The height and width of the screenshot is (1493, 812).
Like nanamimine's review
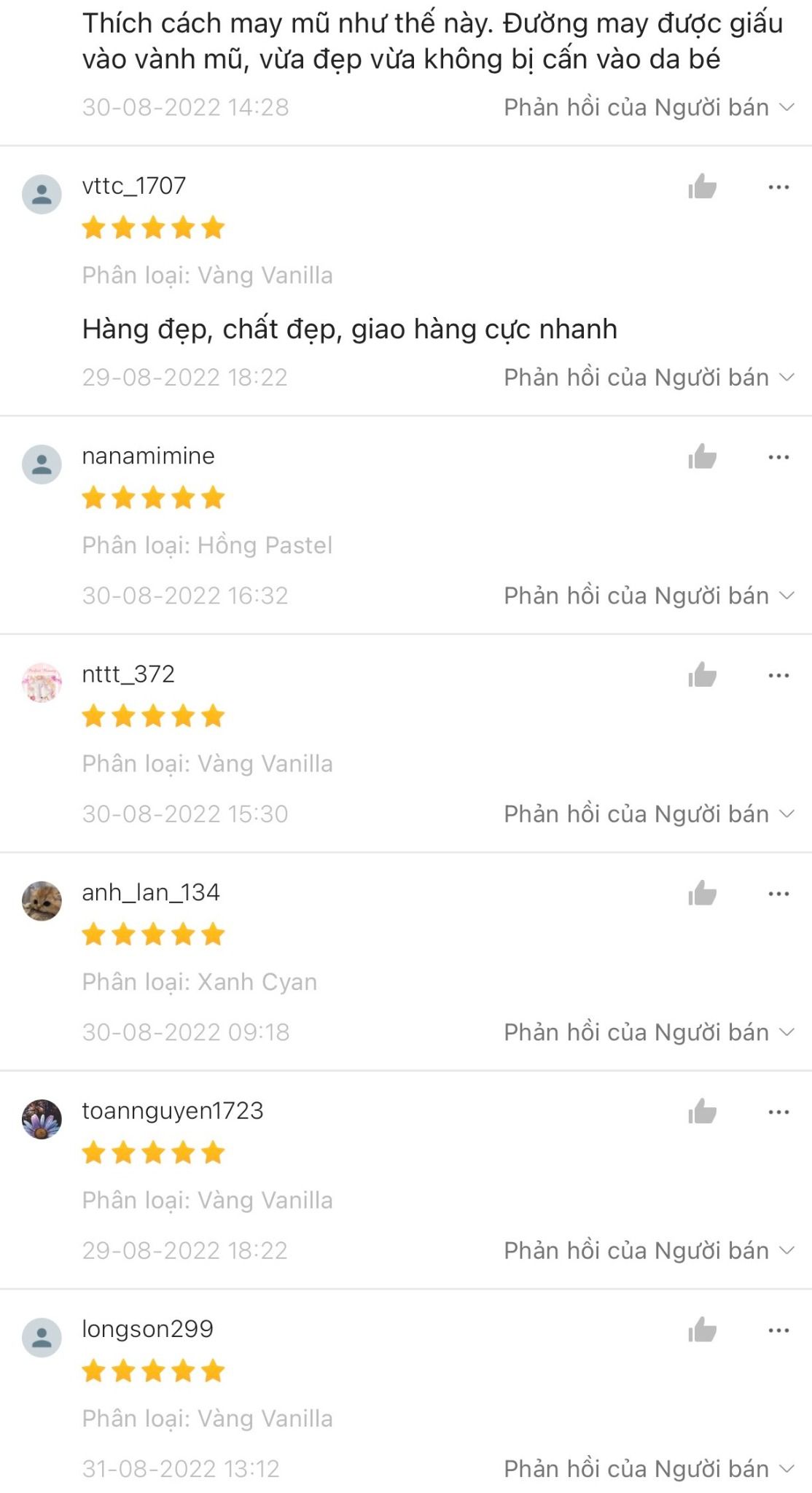(x=702, y=457)
